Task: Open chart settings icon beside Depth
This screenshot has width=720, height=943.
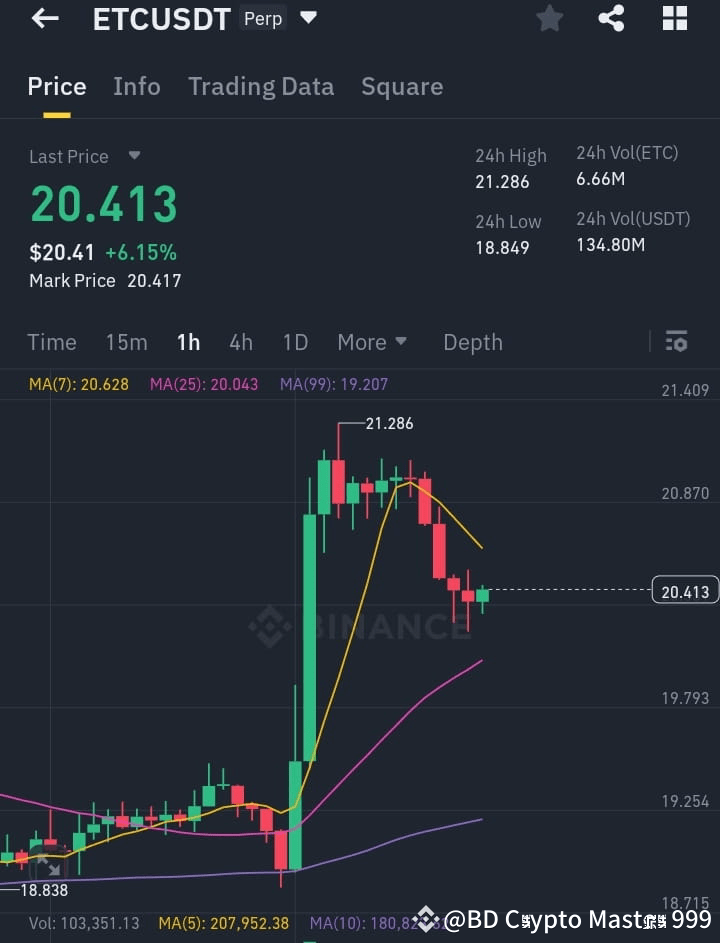Action: (676, 341)
